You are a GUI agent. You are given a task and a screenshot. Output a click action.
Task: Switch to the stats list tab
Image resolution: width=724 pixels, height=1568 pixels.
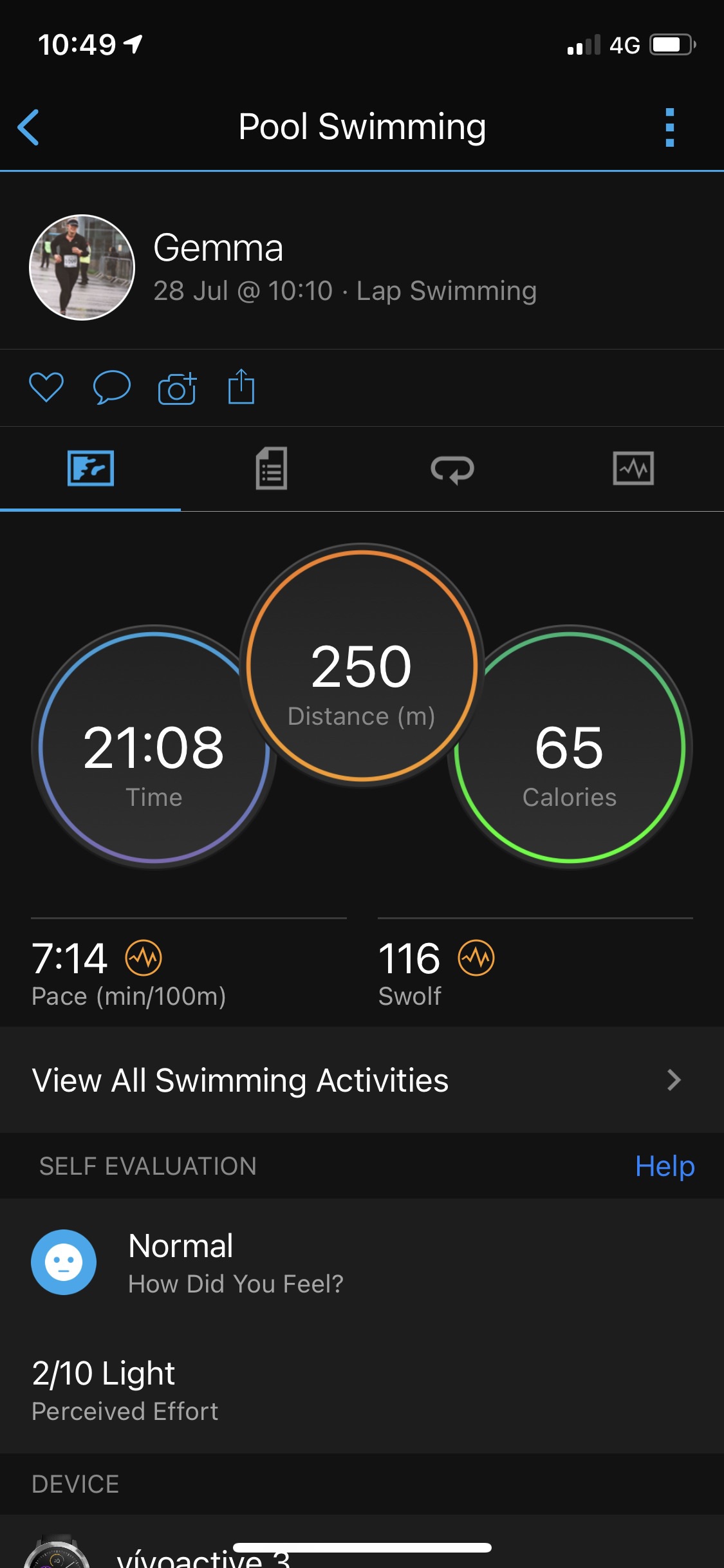pos(272,469)
